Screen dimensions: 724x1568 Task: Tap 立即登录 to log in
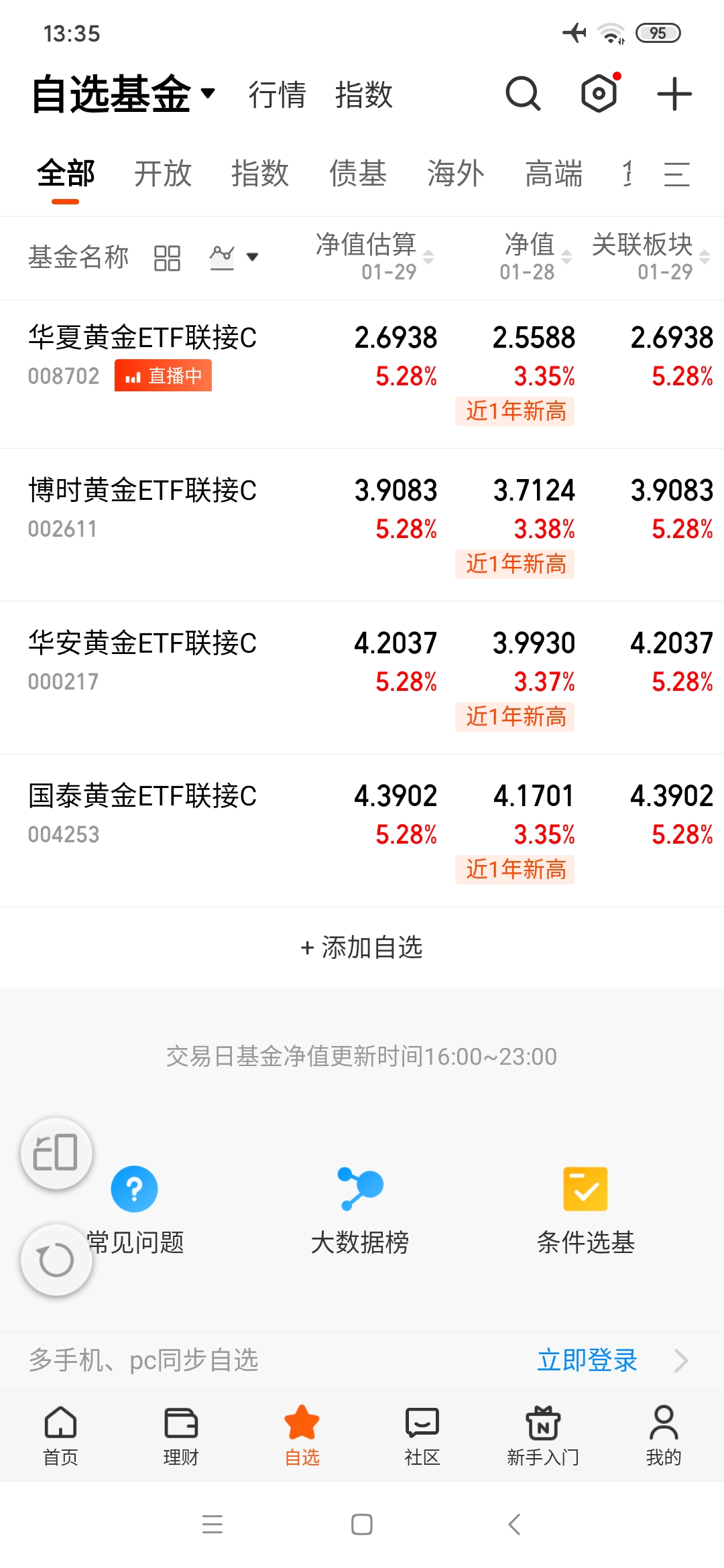(x=587, y=1360)
